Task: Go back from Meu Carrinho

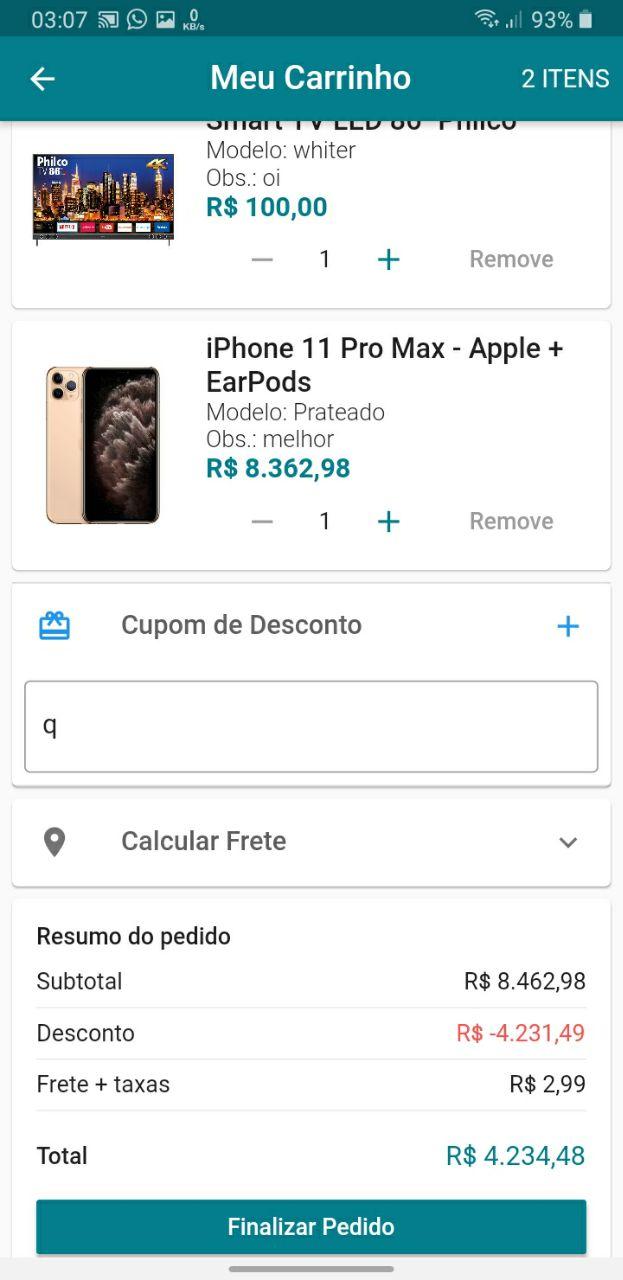Action: (42, 79)
